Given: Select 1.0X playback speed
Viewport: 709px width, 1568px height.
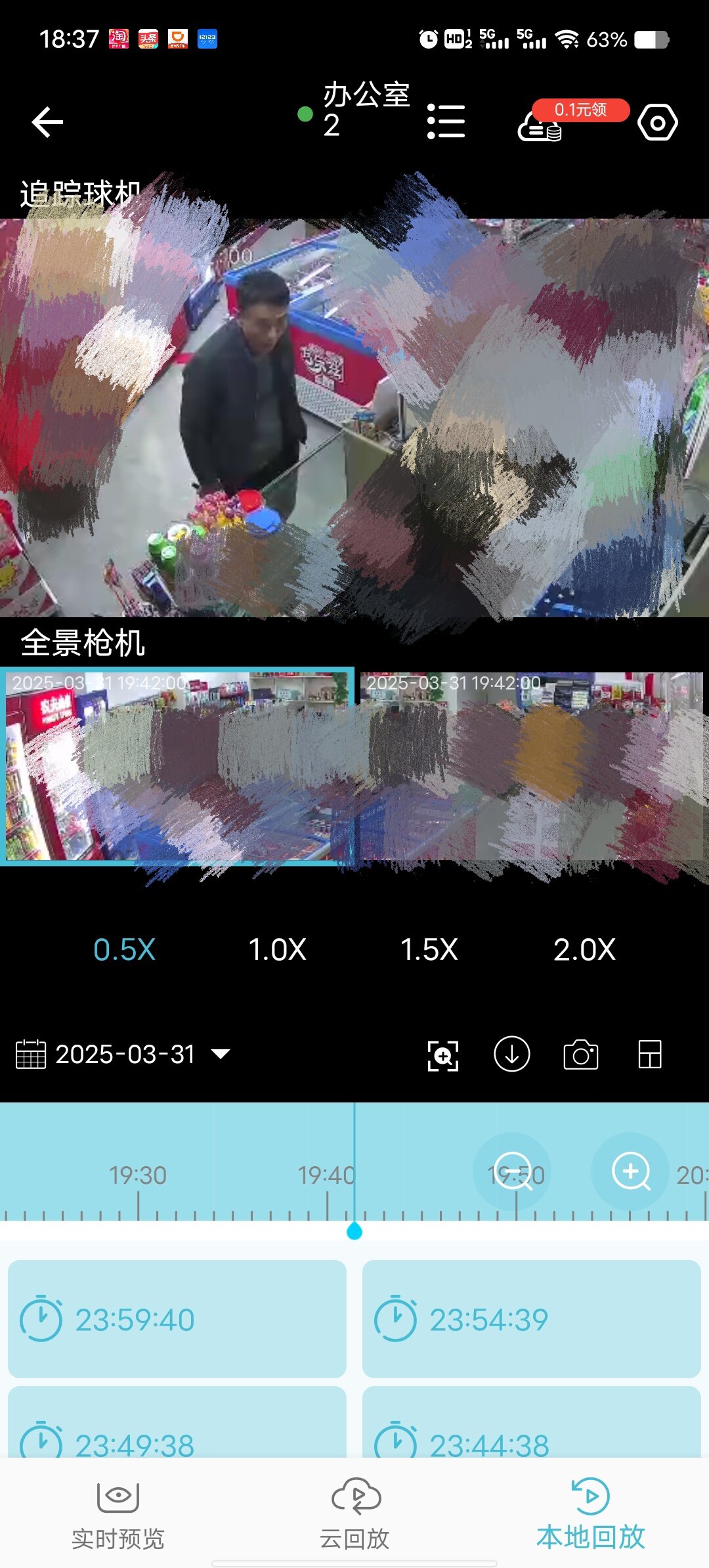Looking at the screenshot, I should 277,949.
